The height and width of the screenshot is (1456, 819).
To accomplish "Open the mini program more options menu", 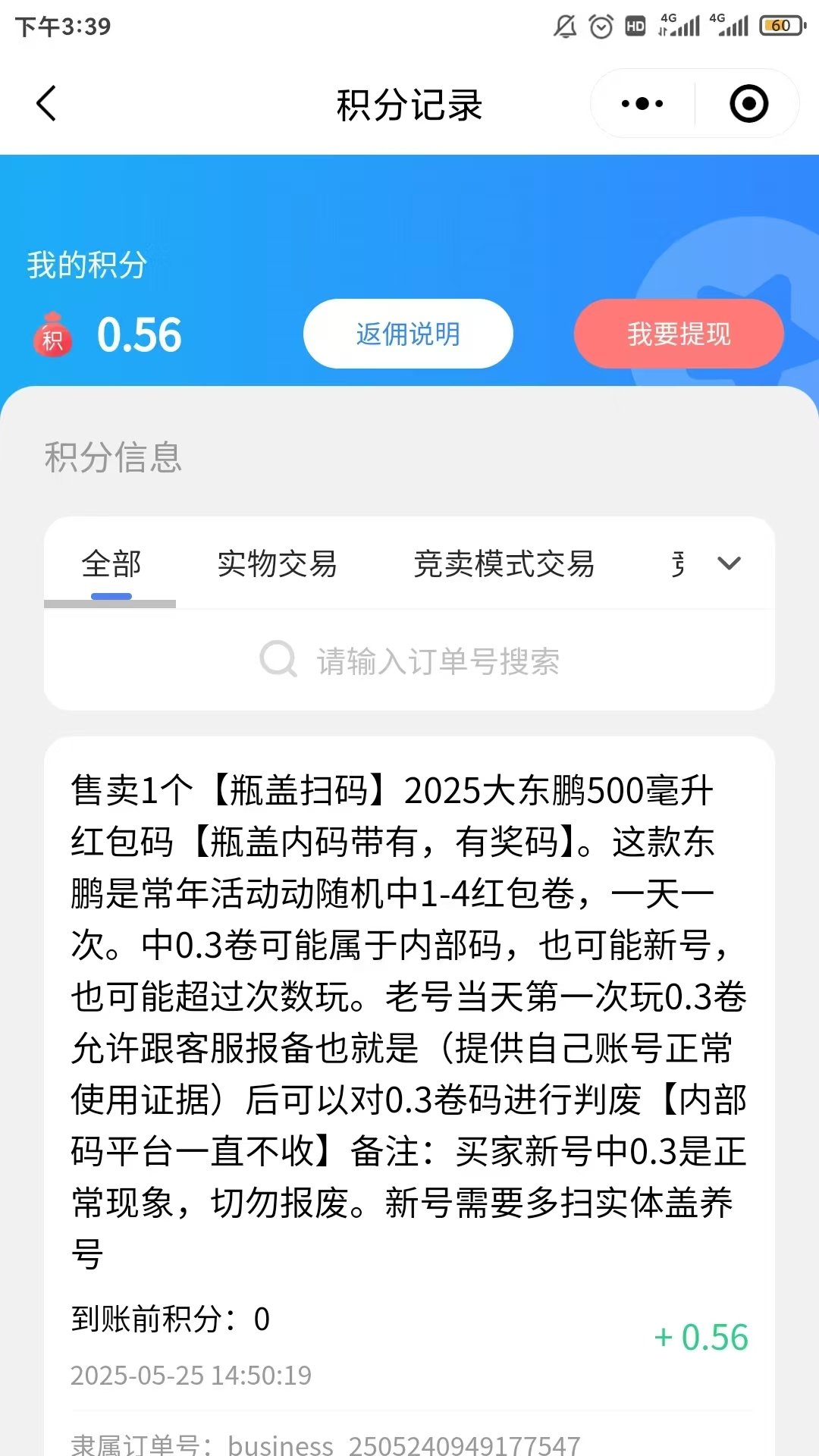I will (x=642, y=104).
